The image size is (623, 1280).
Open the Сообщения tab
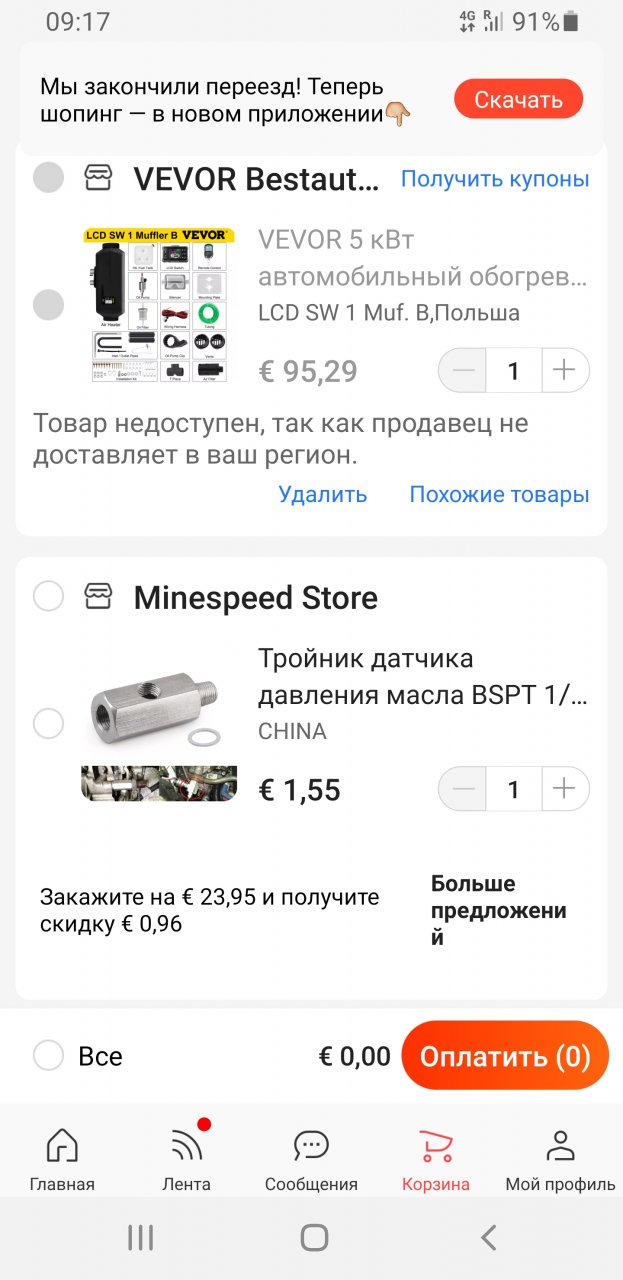[311, 1160]
